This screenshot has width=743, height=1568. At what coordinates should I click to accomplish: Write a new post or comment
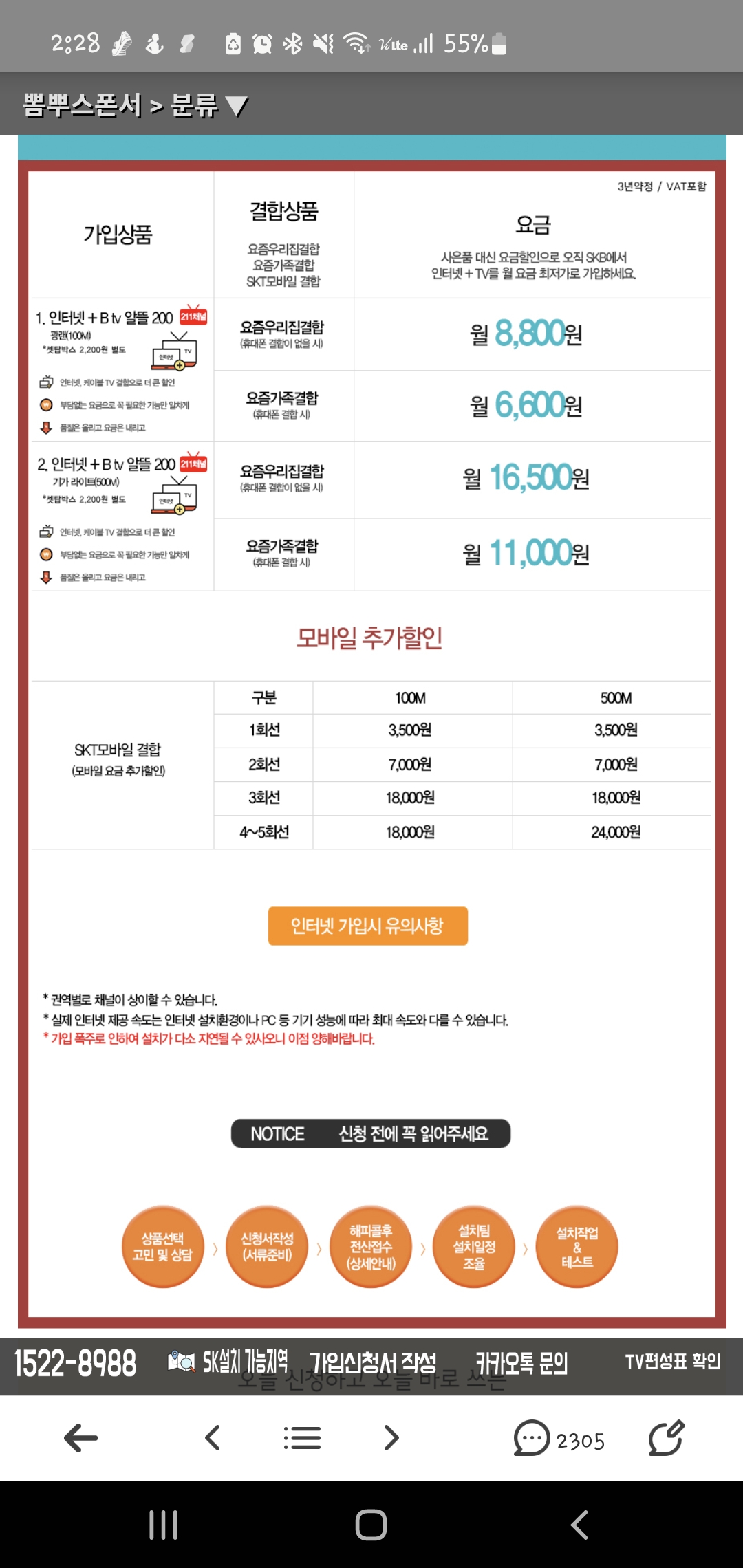[666, 1438]
